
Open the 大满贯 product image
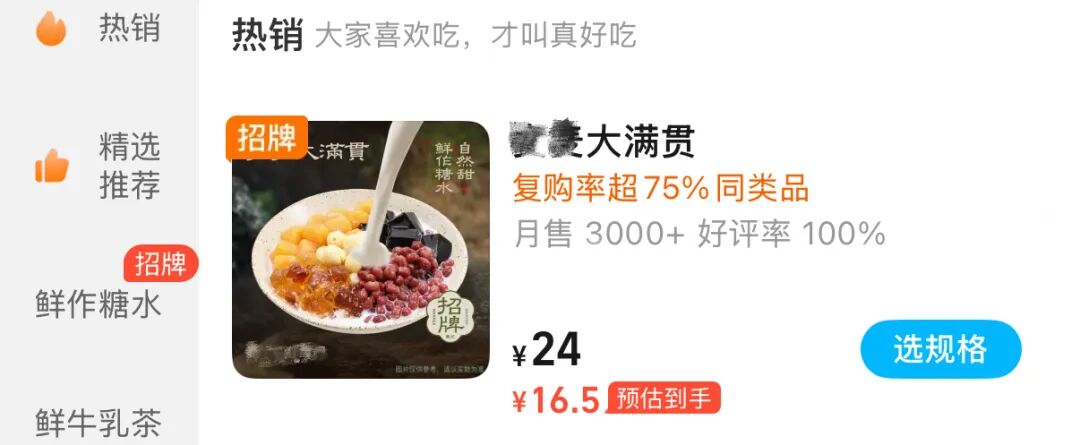(x=361, y=250)
